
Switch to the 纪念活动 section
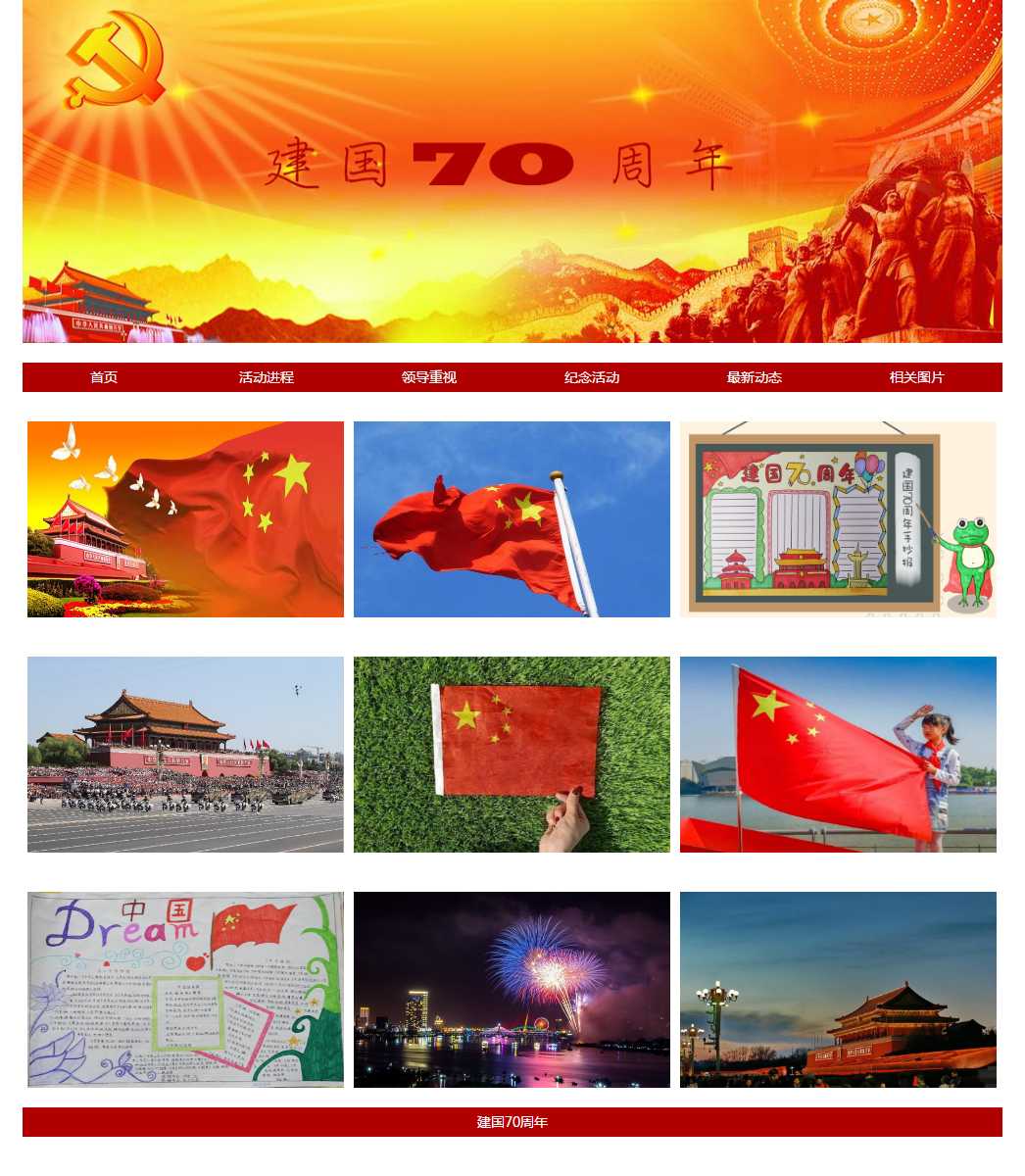[x=592, y=377]
